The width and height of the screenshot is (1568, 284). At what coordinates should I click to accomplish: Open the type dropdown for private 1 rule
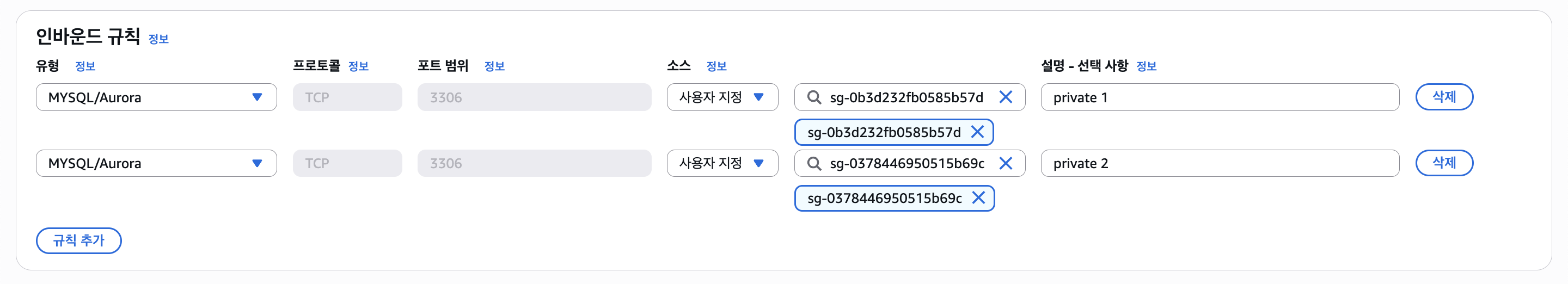tap(156, 97)
